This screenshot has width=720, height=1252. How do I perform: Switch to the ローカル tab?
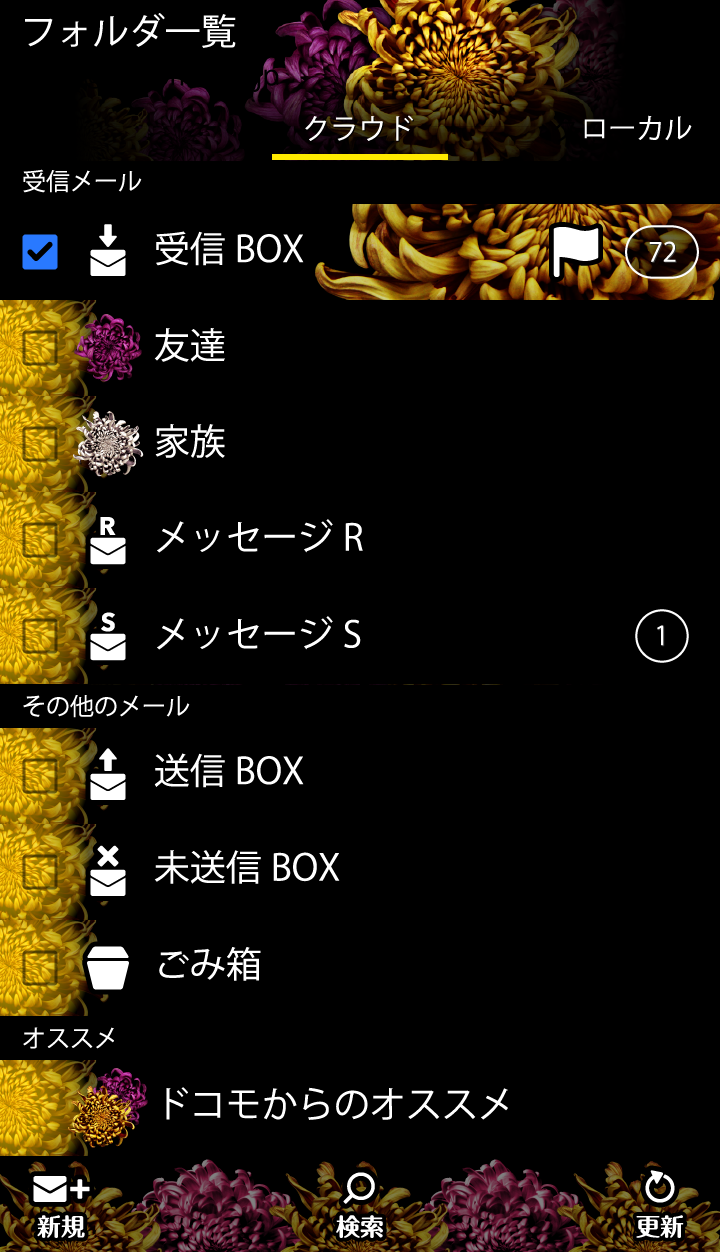coord(636,128)
